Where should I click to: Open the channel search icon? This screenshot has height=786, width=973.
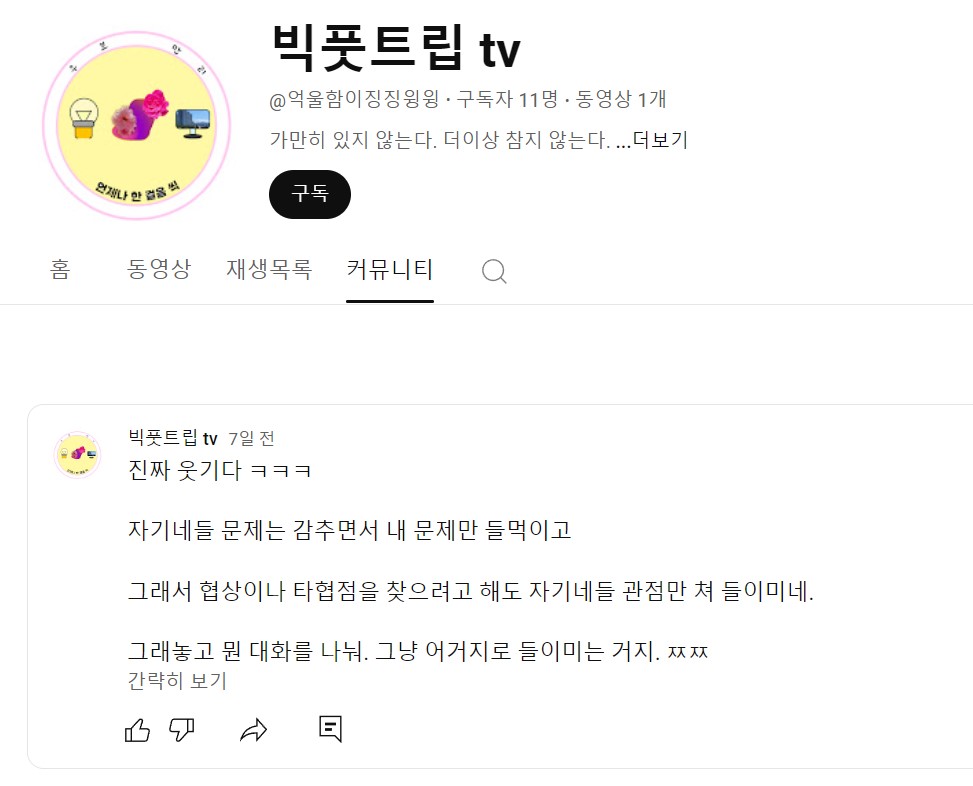click(494, 271)
